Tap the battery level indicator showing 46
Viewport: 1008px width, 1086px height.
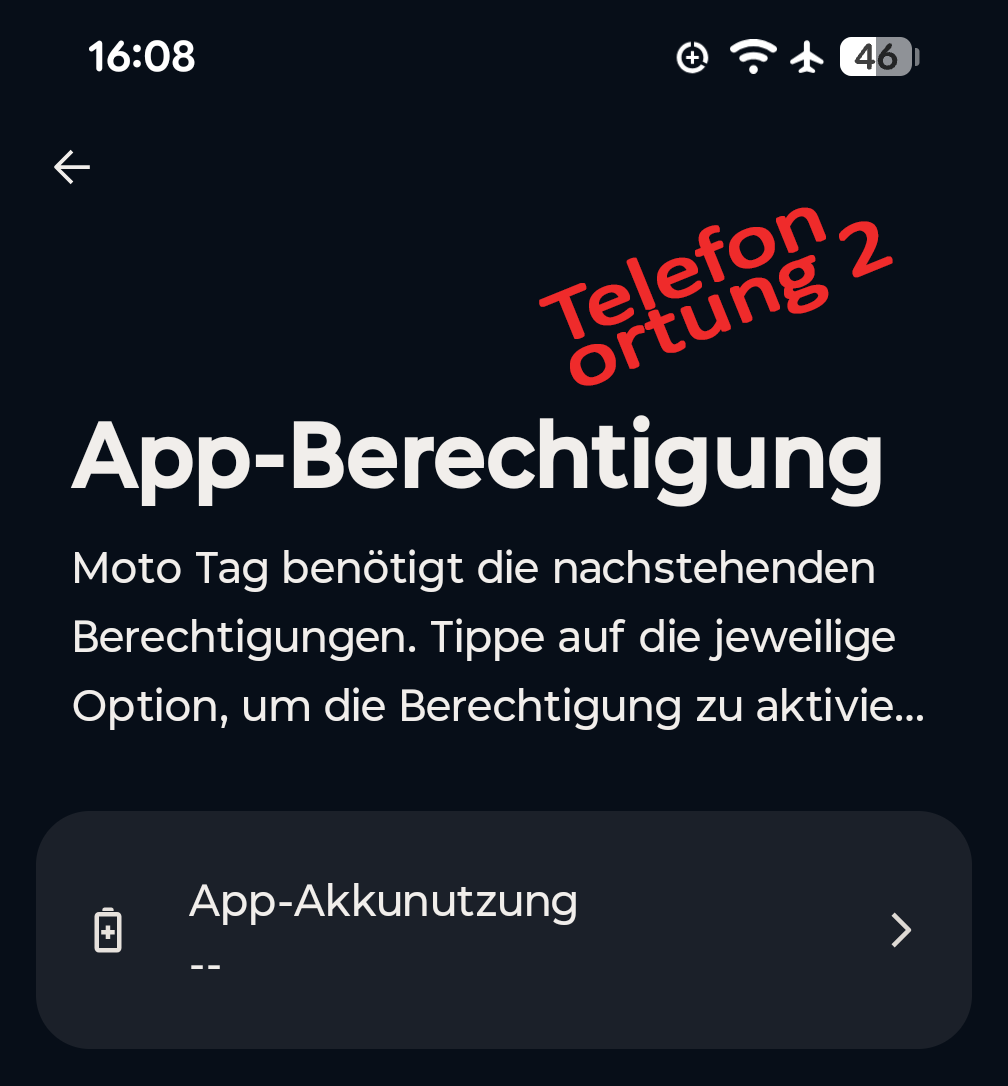(x=878, y=58)
